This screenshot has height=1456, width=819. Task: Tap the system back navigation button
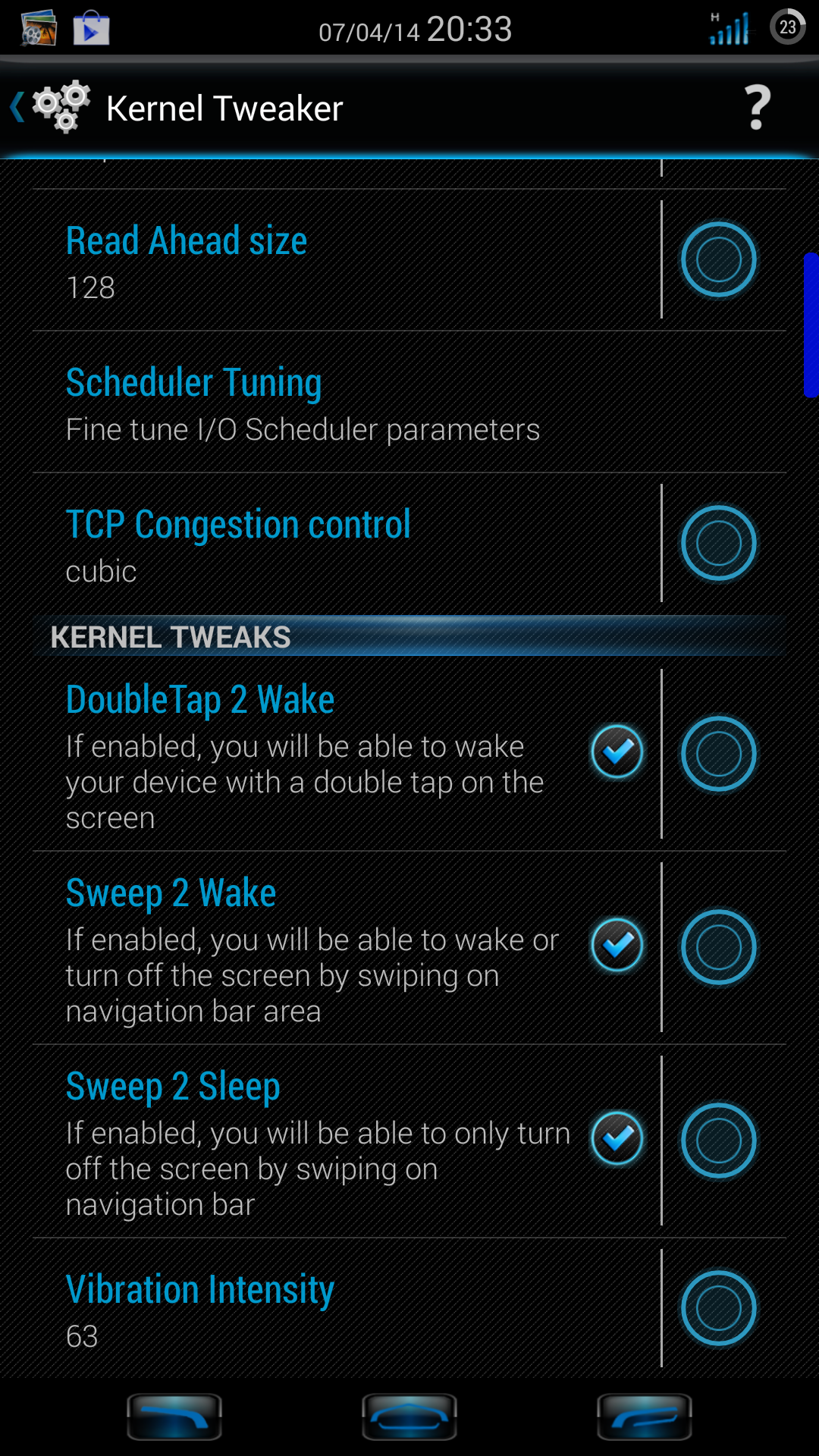(174, 1417)
